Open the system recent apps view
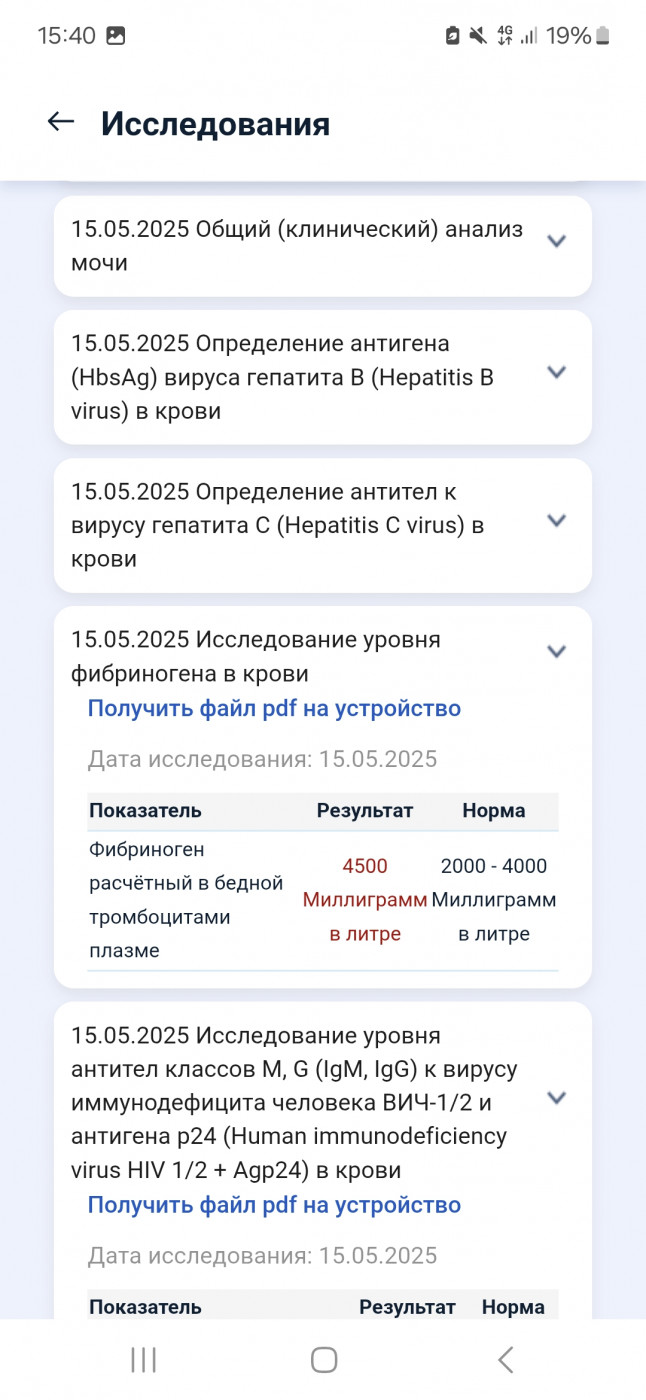Screen dimensions: 646x1400 click(x=144, y=1359)
